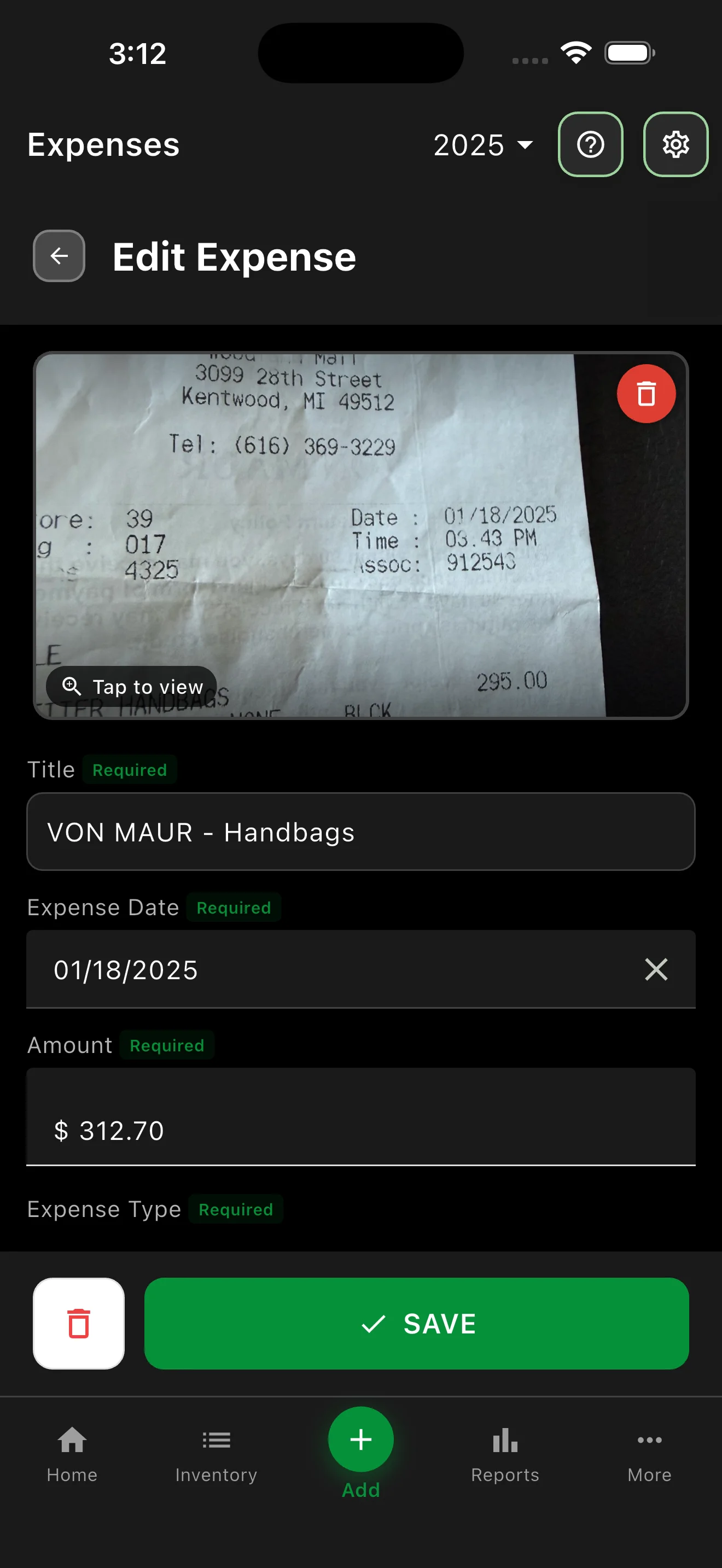Viewport: 722px width, 1568px height.
Task: Open the settings gear
Action: (676, 144)
